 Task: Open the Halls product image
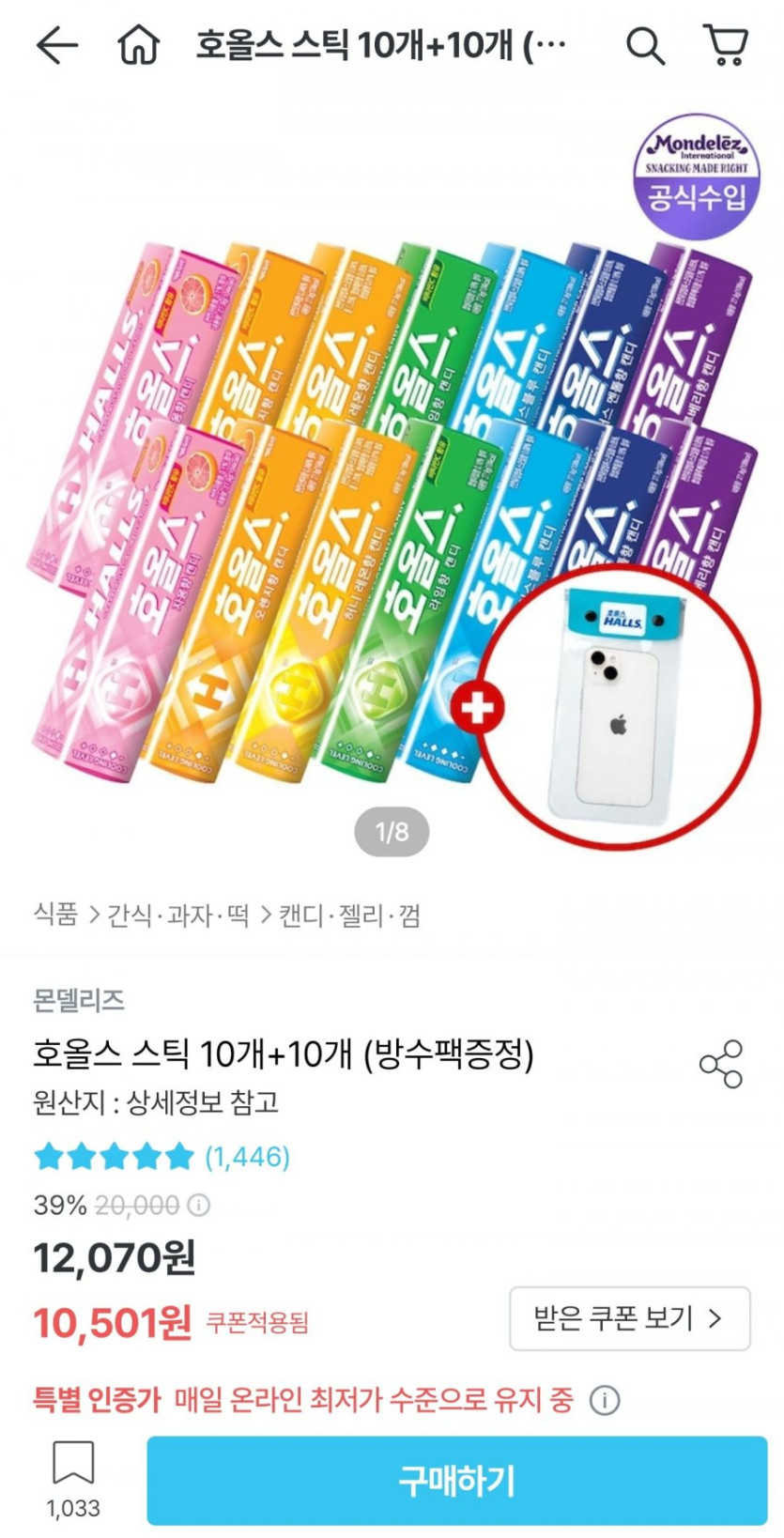(392, 488)
